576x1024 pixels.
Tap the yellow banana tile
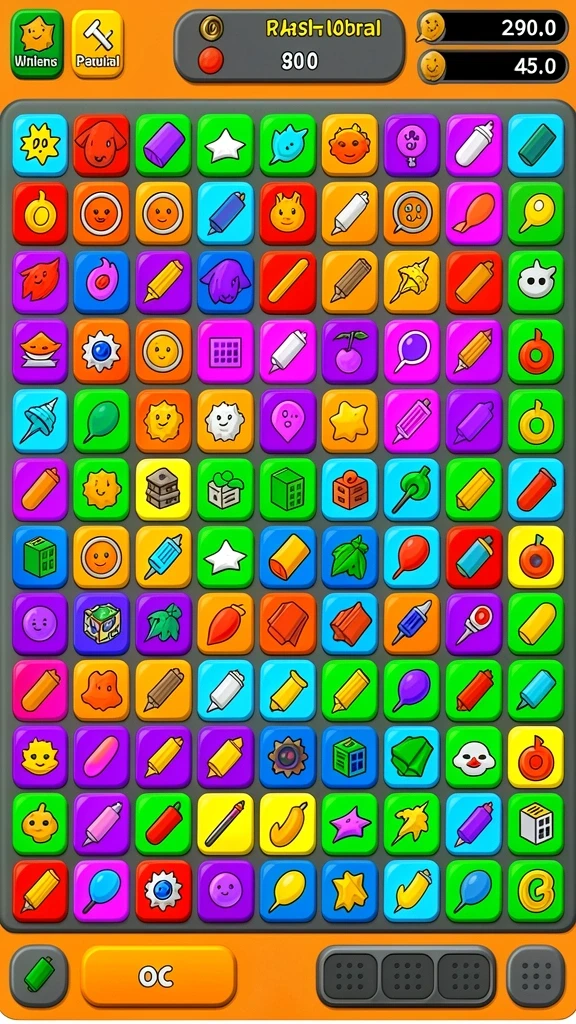point(287,824)
